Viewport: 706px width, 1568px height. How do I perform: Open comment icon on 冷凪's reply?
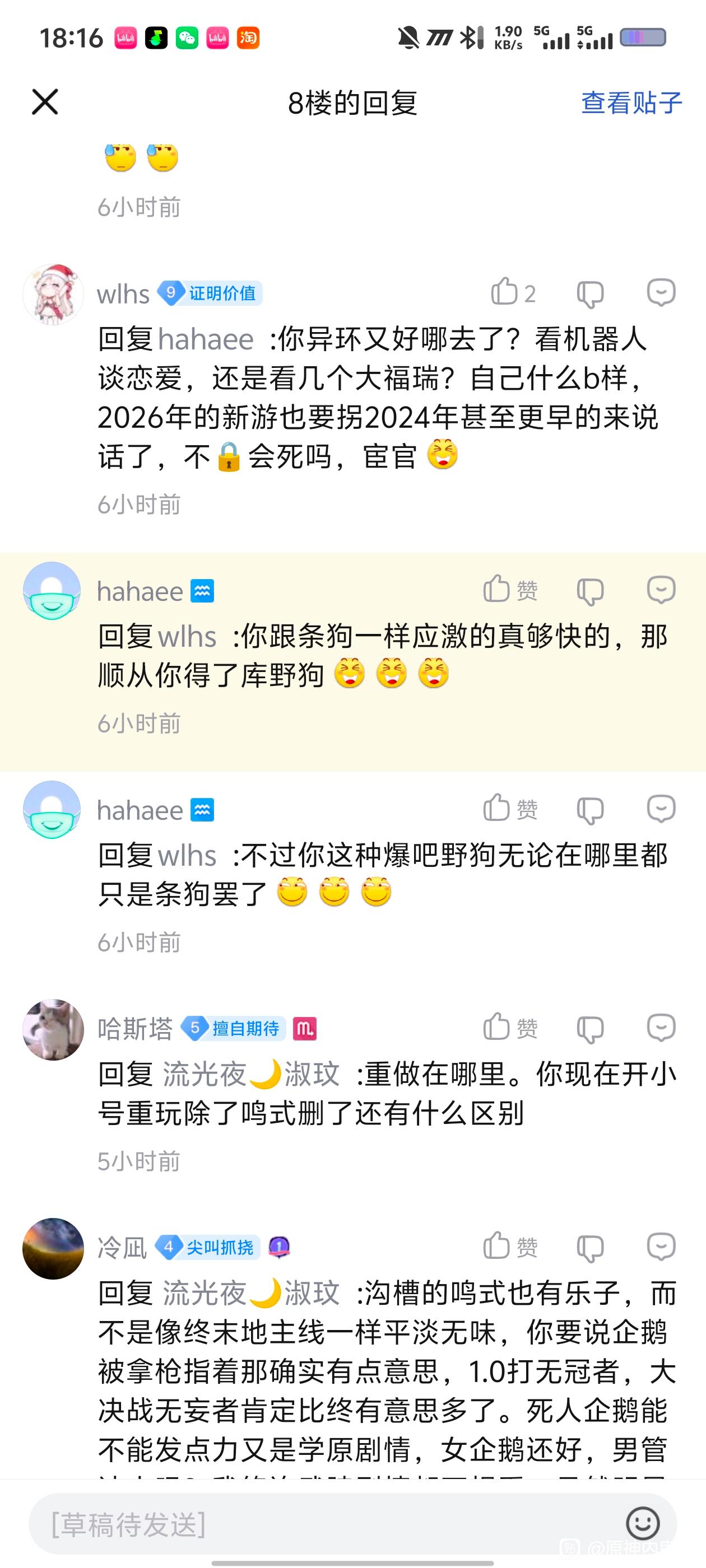pos(661,1247)
